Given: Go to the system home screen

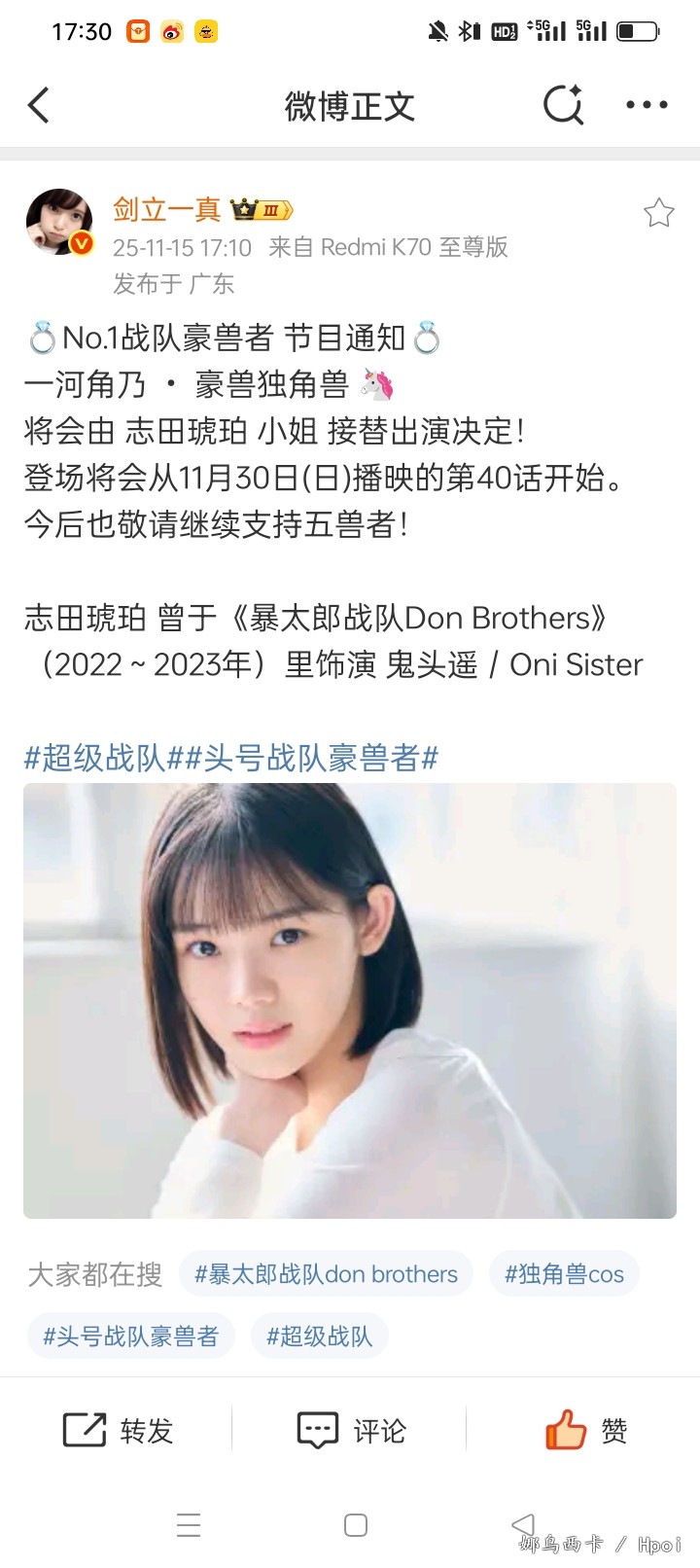Looking at the screenshot, I should [x=356, y=1524].
